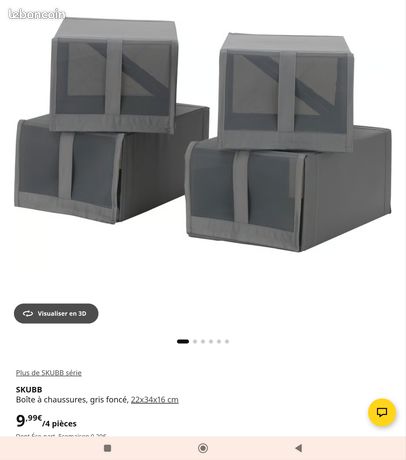Open recent apps with the square button
Image resolution: width=406 pixels, height=460 pixels.
(107, 448)
